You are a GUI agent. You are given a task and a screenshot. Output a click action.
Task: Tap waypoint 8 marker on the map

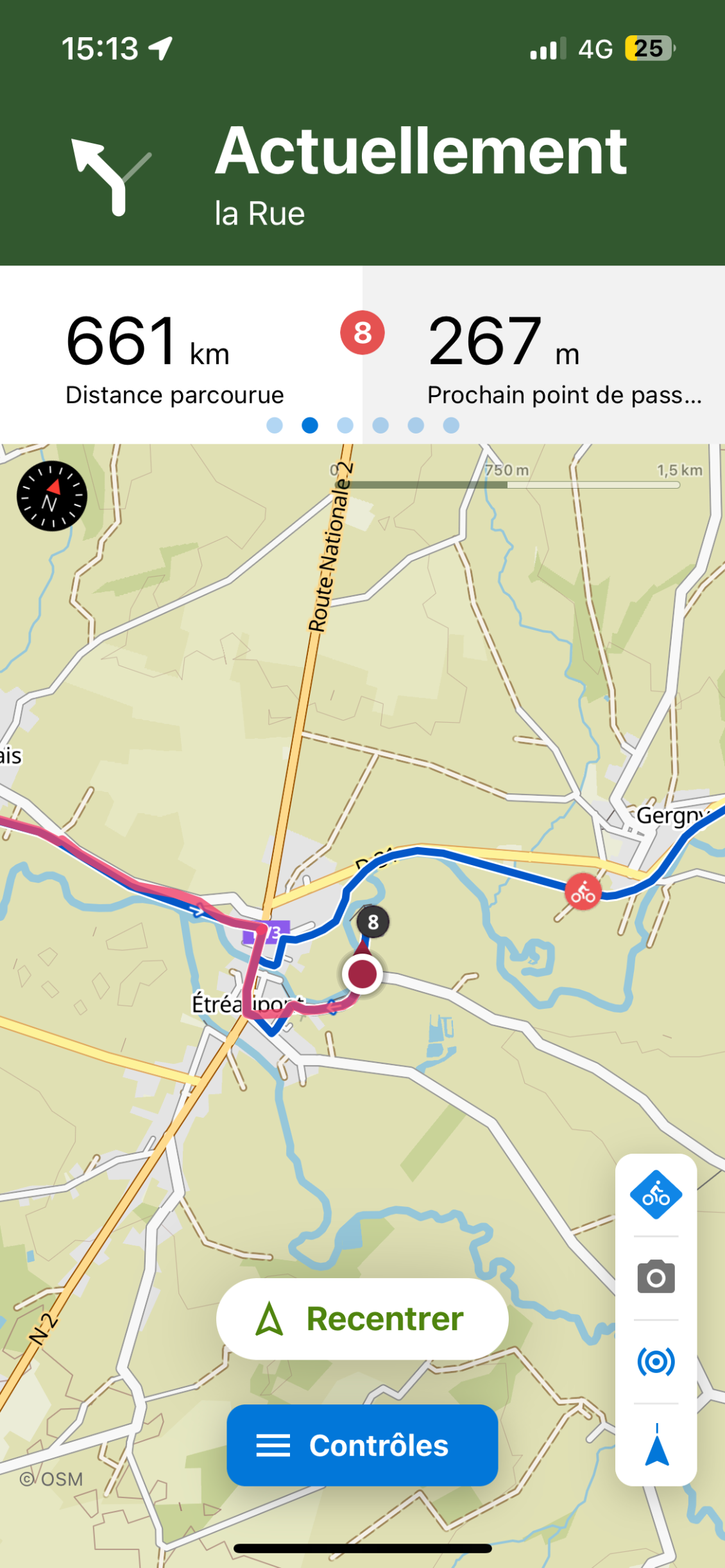click(x=373, y=922)
